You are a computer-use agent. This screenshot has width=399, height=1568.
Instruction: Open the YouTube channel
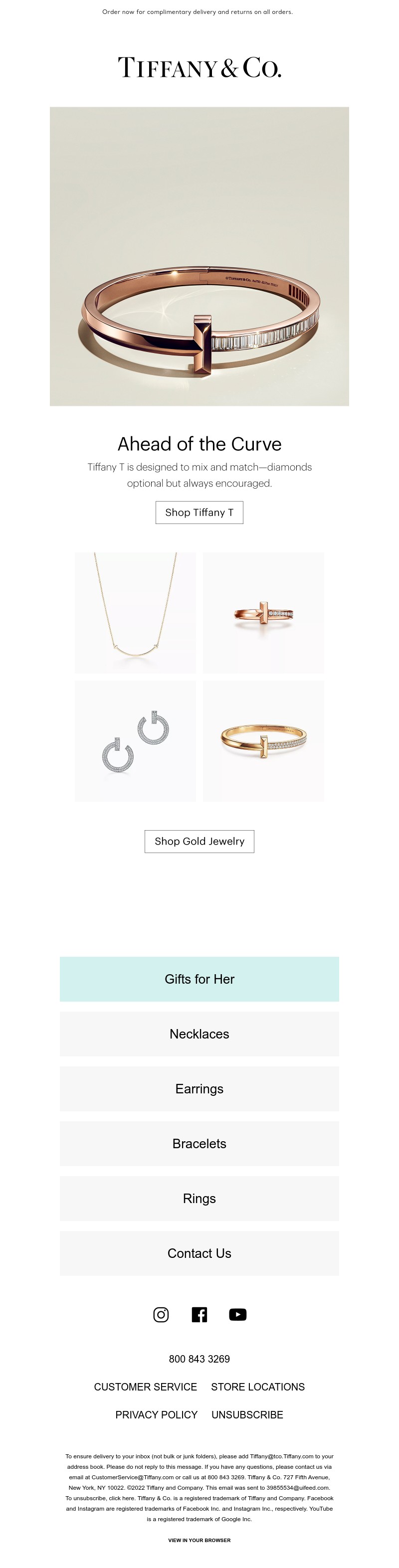pyautogui.click(x=237, y=1314)
